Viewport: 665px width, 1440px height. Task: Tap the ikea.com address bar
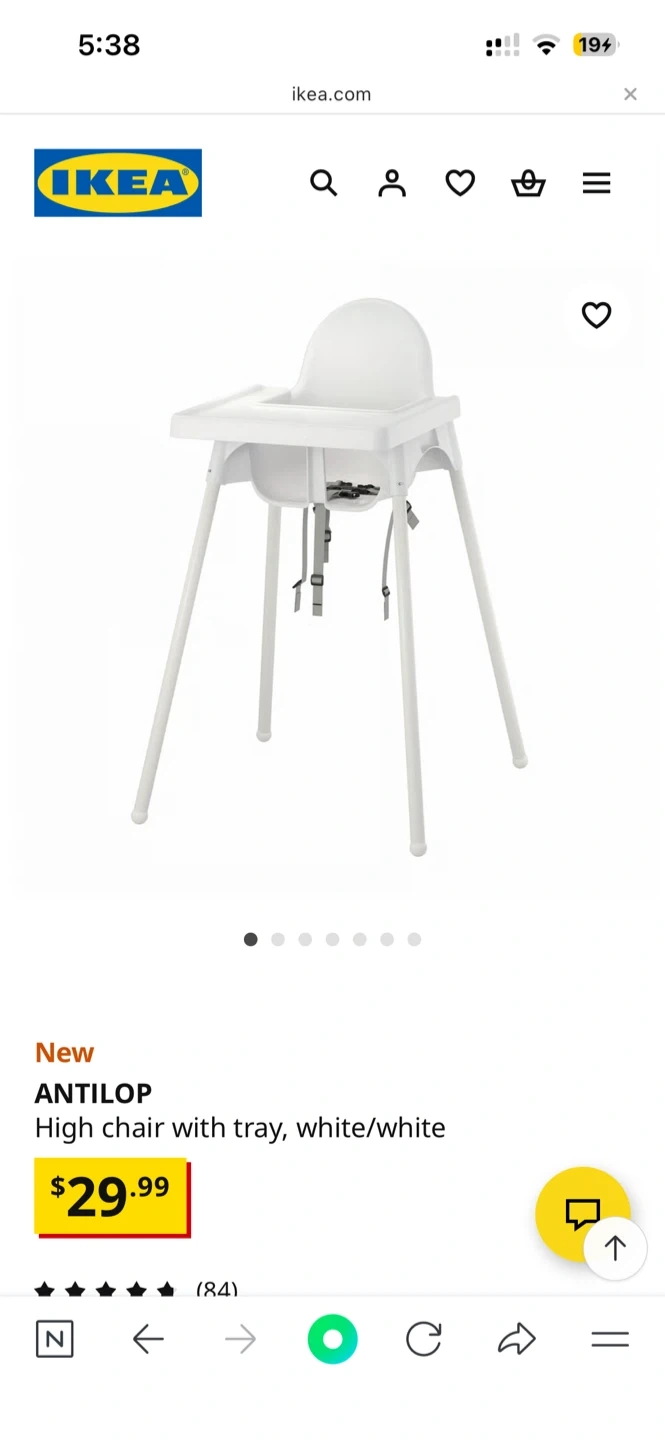(x=331, y=94)
